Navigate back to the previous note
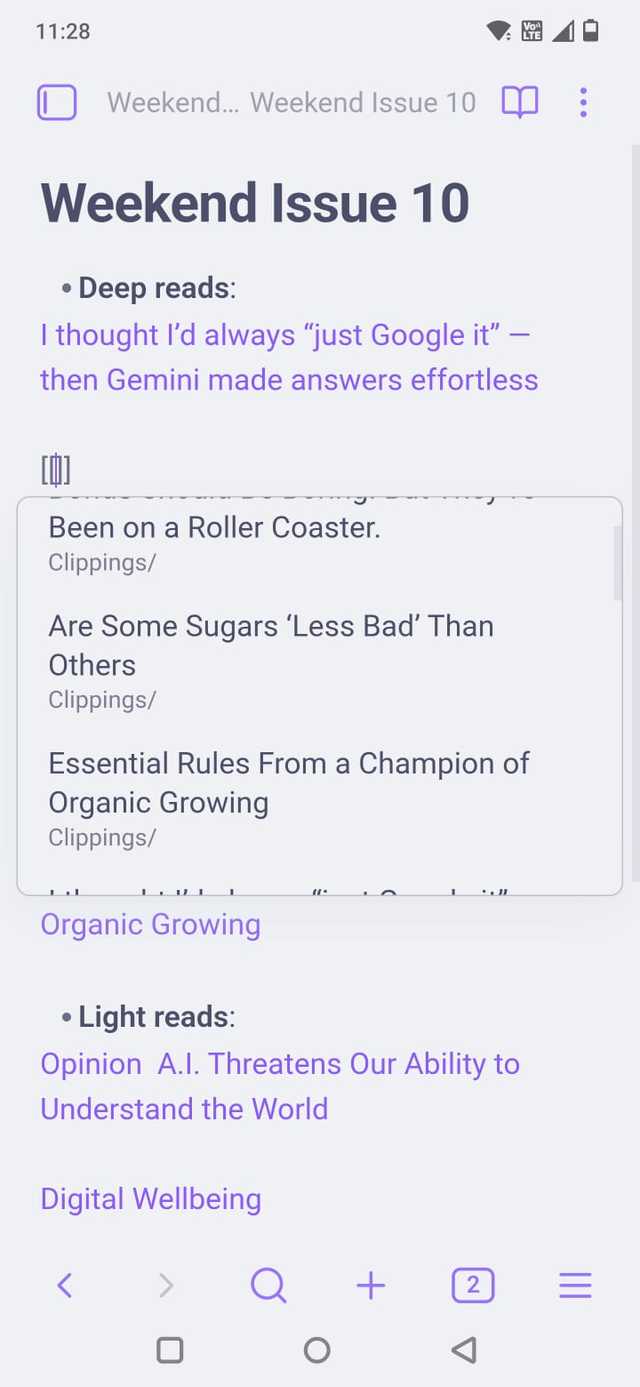Screen dimensions: 640x1387 (x=65, y=1285)
